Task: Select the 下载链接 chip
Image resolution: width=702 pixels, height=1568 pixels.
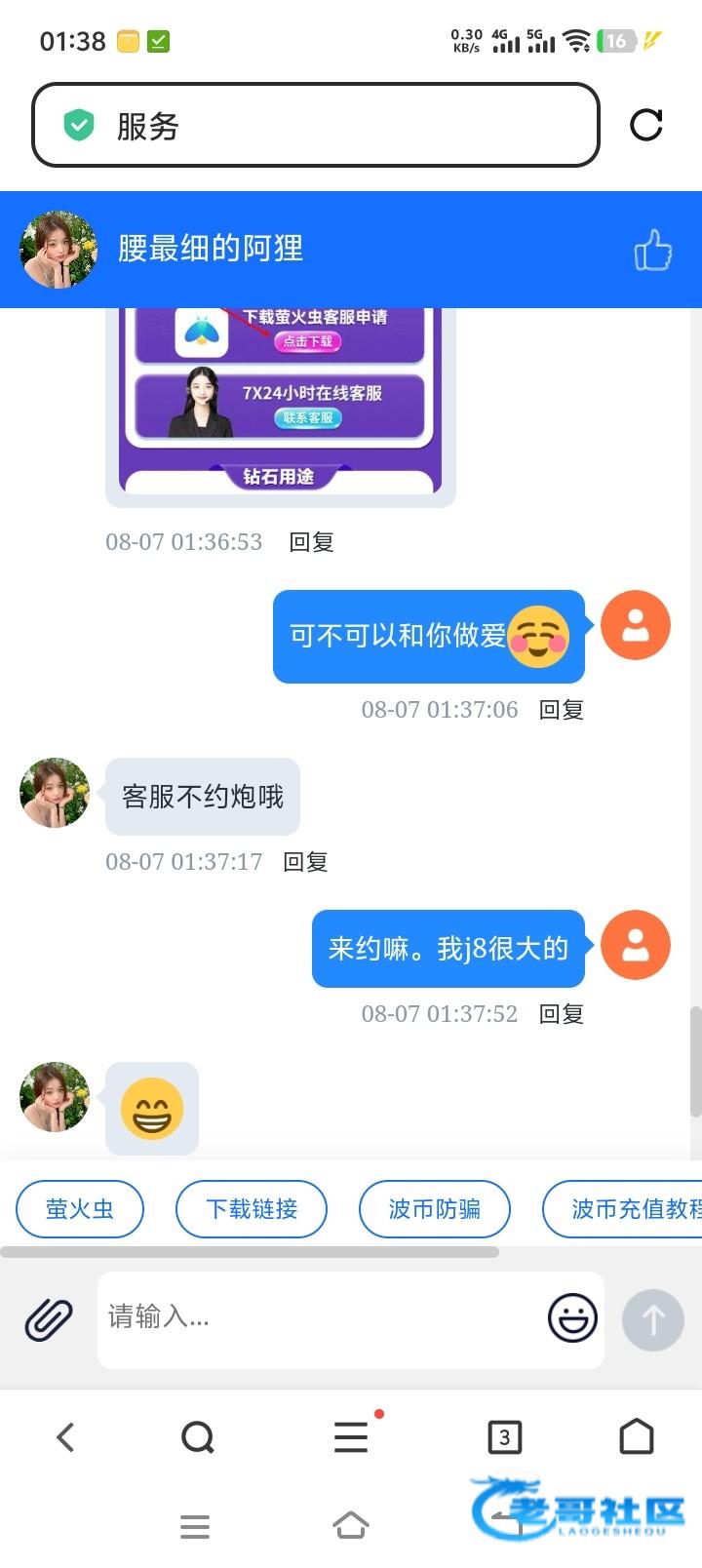Action: click(251, 1209)
